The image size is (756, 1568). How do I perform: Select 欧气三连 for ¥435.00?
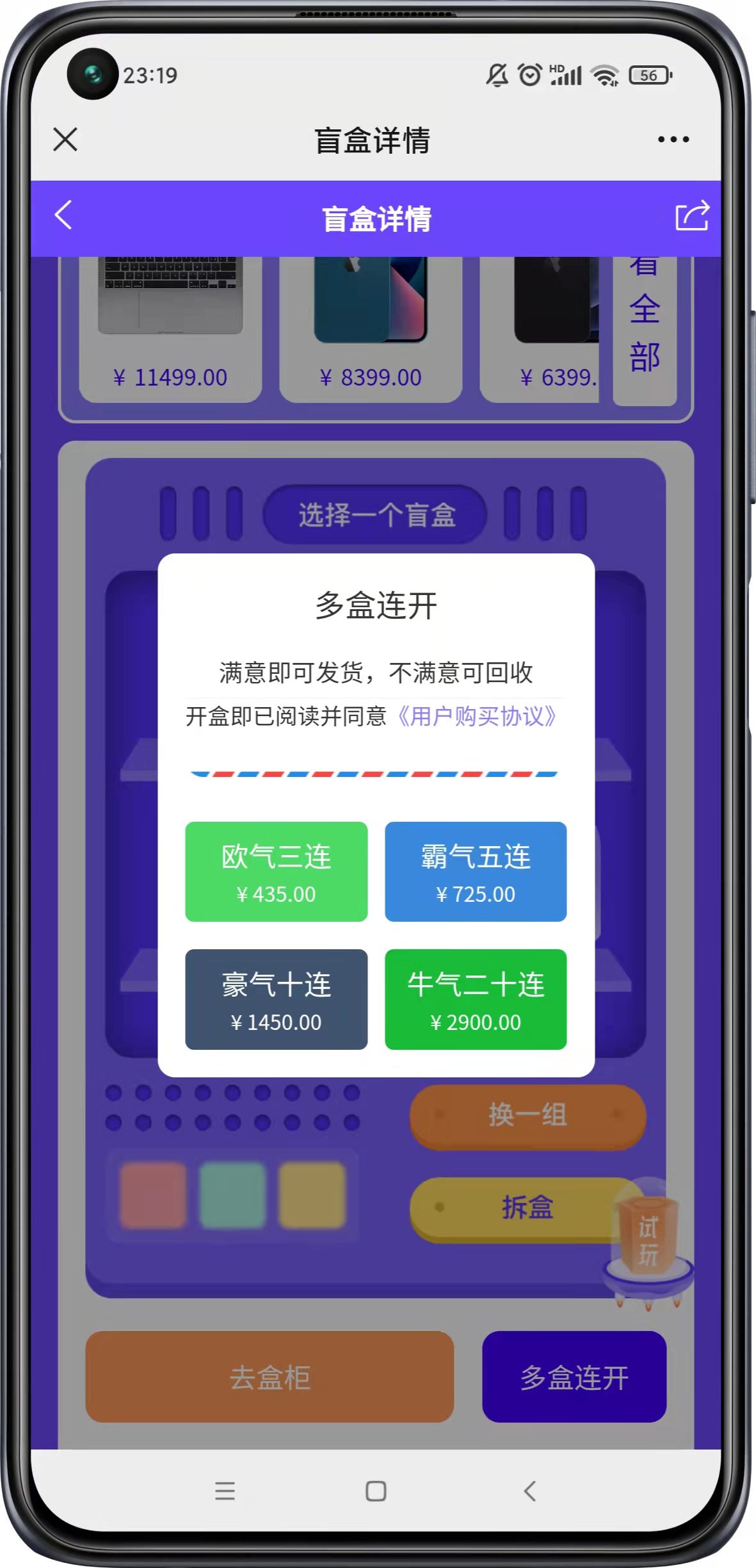(276, 871)
